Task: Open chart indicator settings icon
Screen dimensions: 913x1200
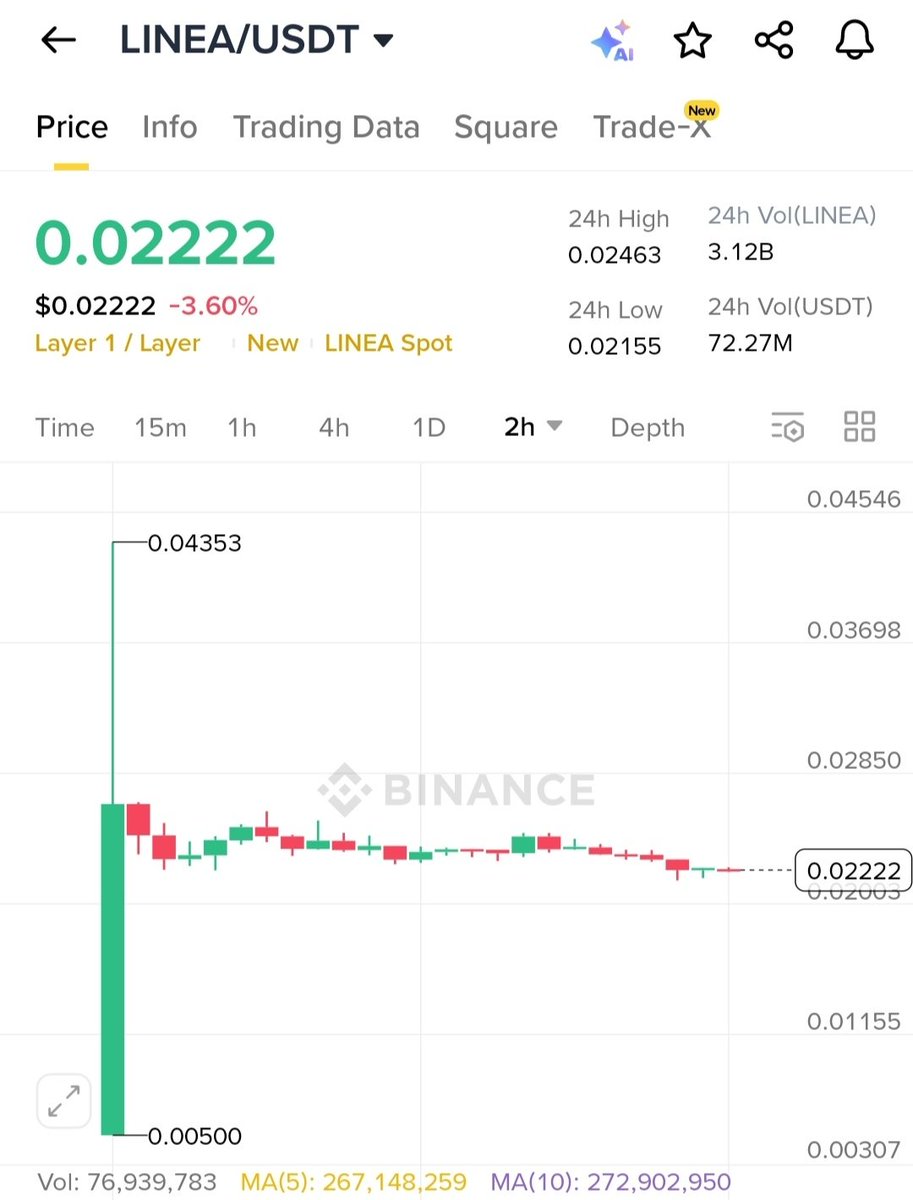Action: coord(787,427)
